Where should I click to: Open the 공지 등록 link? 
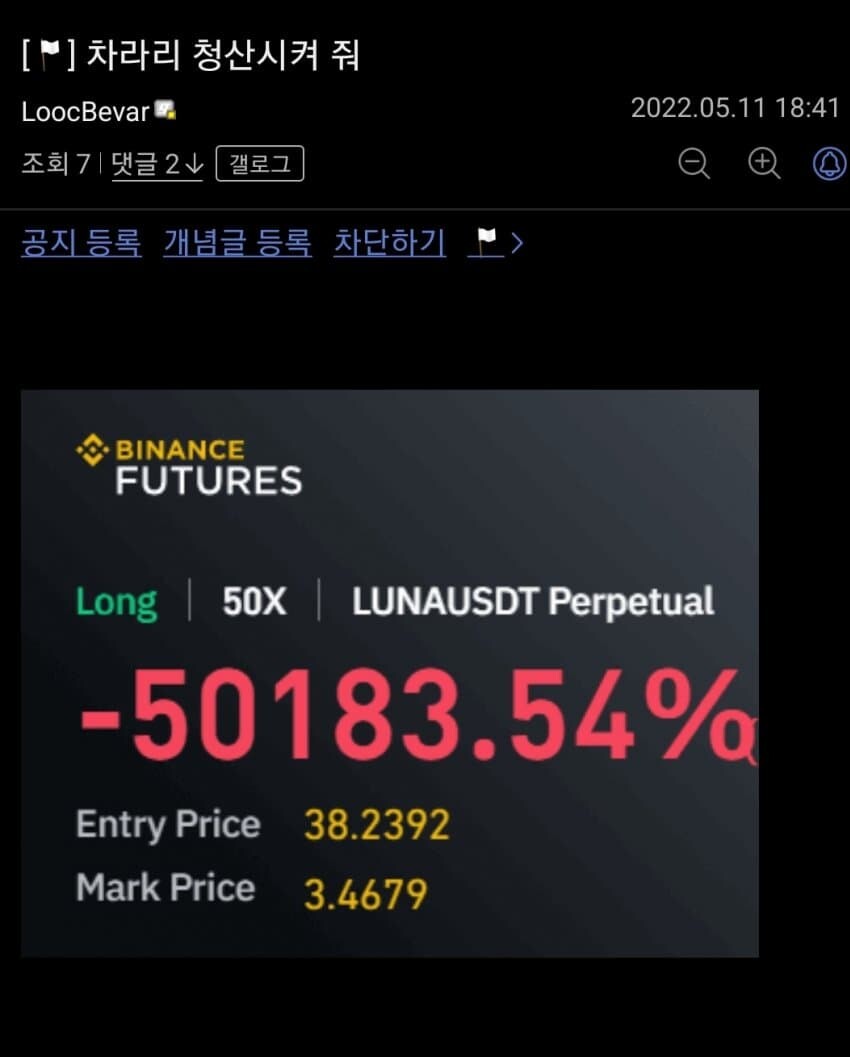[81, 242]
